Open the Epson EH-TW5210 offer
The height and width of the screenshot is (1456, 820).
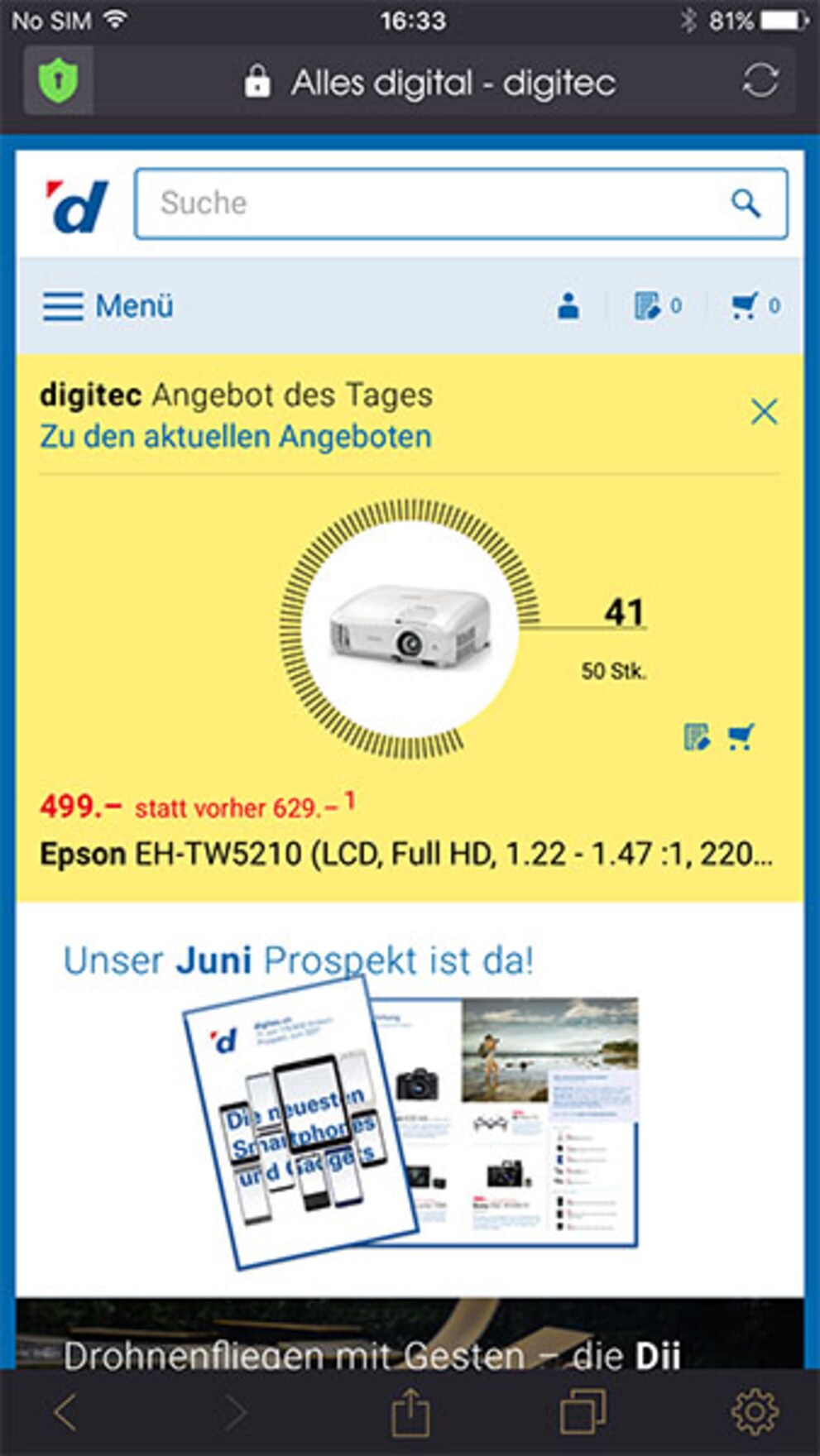pos(405,854)
